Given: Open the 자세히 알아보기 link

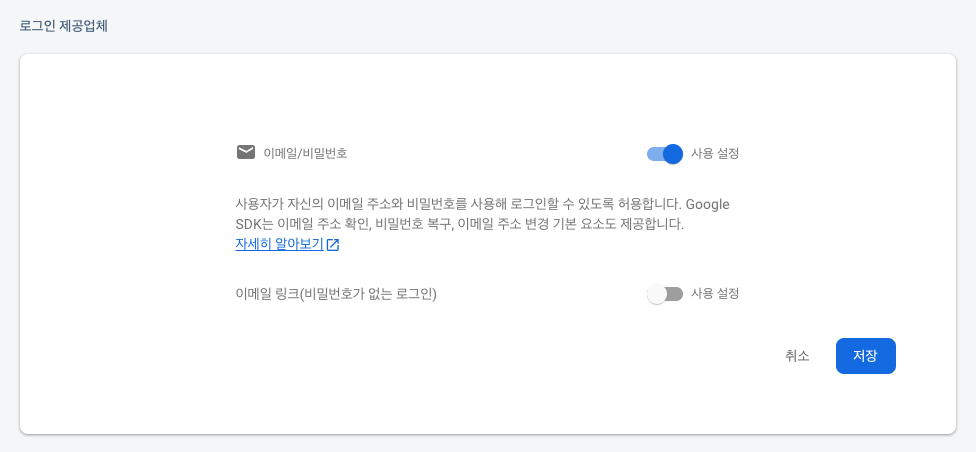Looking at the screenshot, I should pyautogui.click(x=279, y=244).
